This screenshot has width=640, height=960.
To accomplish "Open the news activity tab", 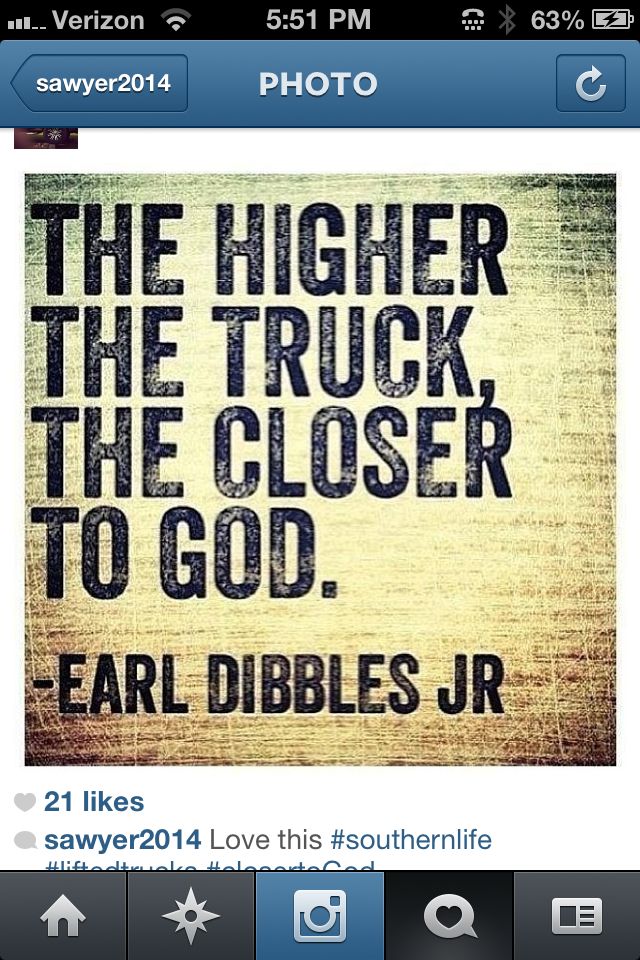I will tap(449, 915).
